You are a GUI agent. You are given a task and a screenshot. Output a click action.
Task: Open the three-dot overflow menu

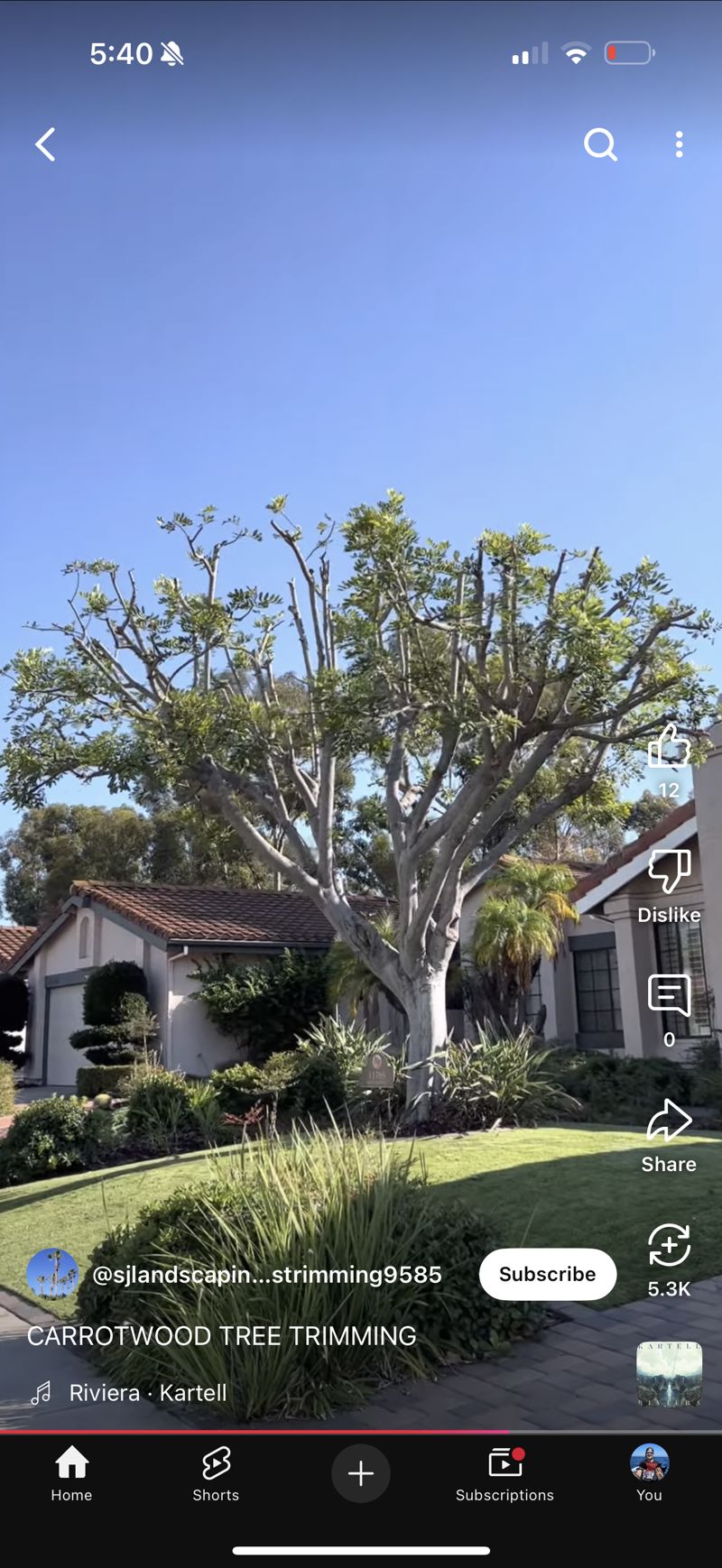pyautogui.click(x=679, y=144)
